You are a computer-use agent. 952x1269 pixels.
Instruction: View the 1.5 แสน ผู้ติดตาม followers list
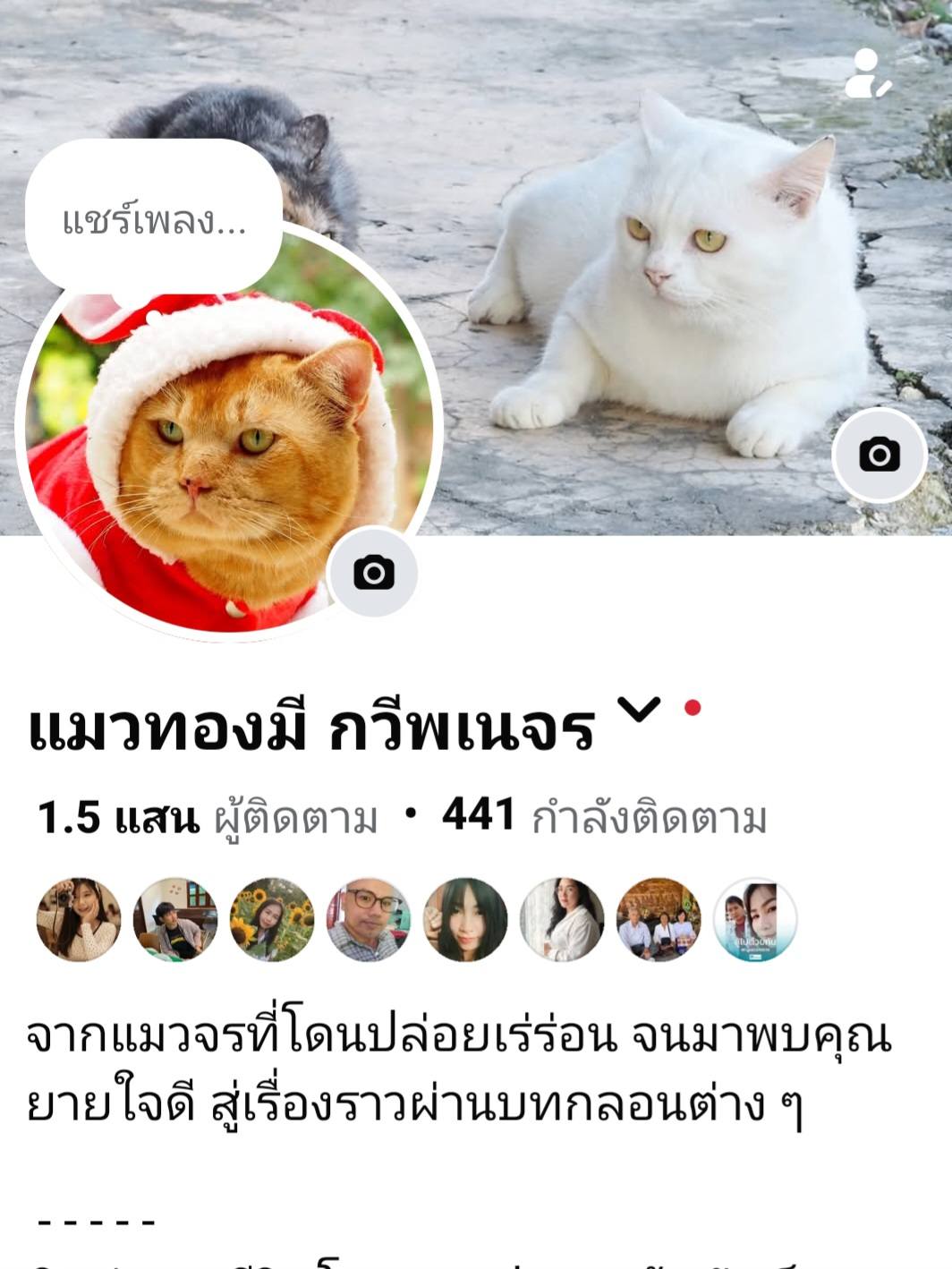pos(208,818)
